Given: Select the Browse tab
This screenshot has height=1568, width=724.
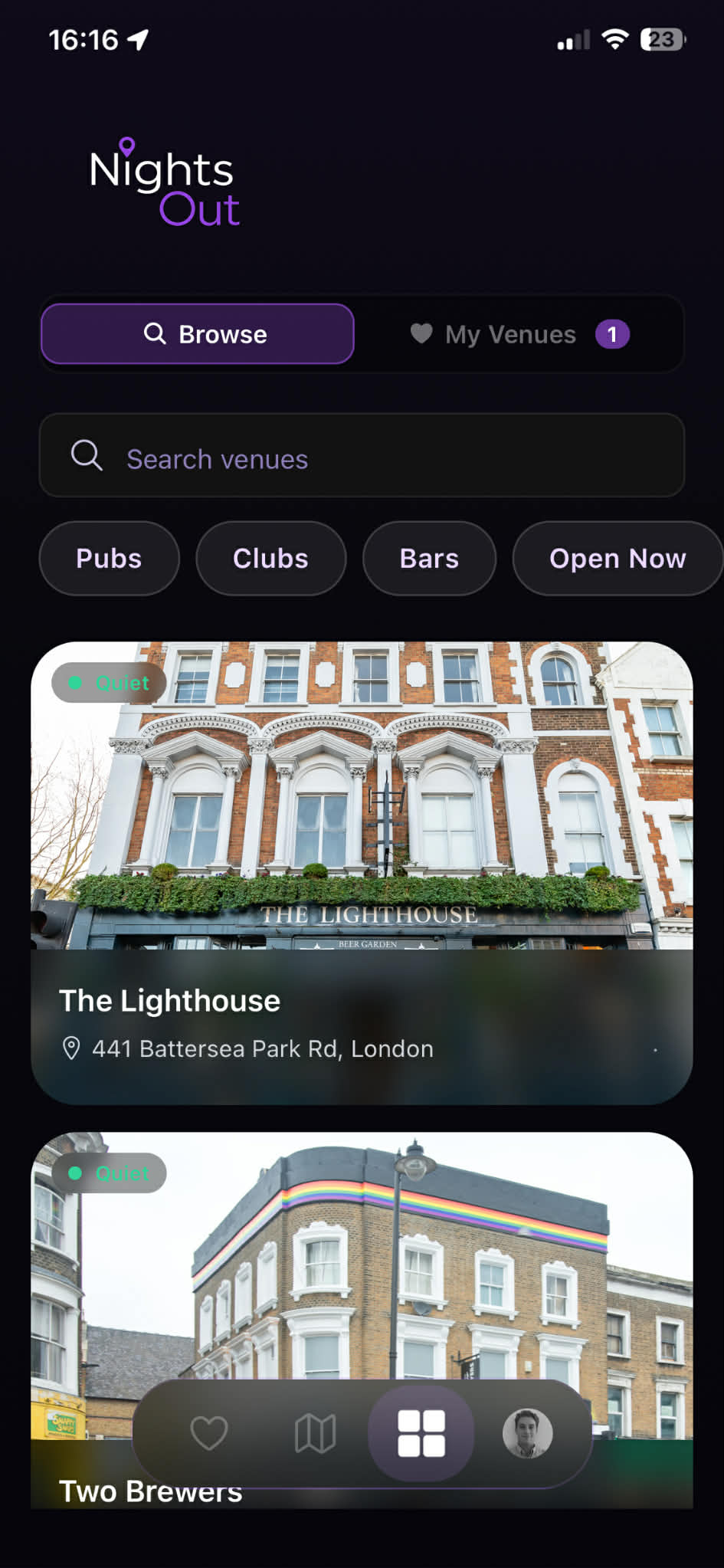Looking at the screenshot, I should pos(197,333).
